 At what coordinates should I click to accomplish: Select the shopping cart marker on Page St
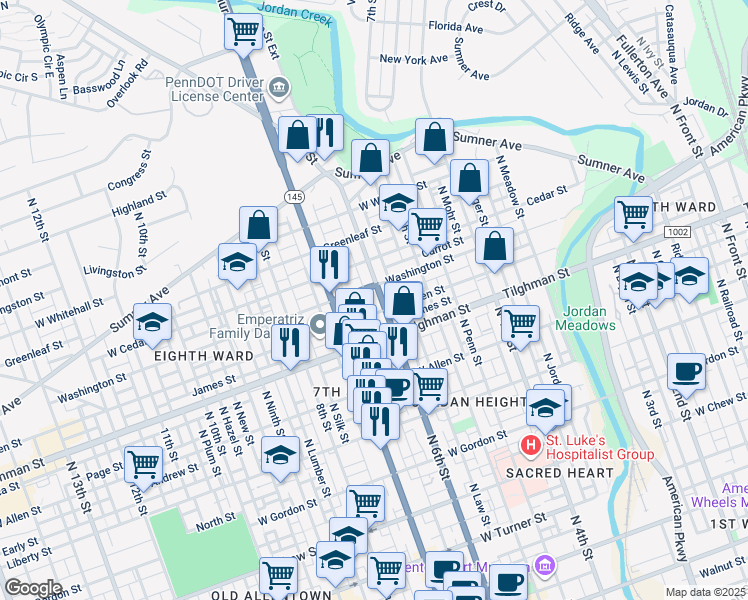click(143, 465)
